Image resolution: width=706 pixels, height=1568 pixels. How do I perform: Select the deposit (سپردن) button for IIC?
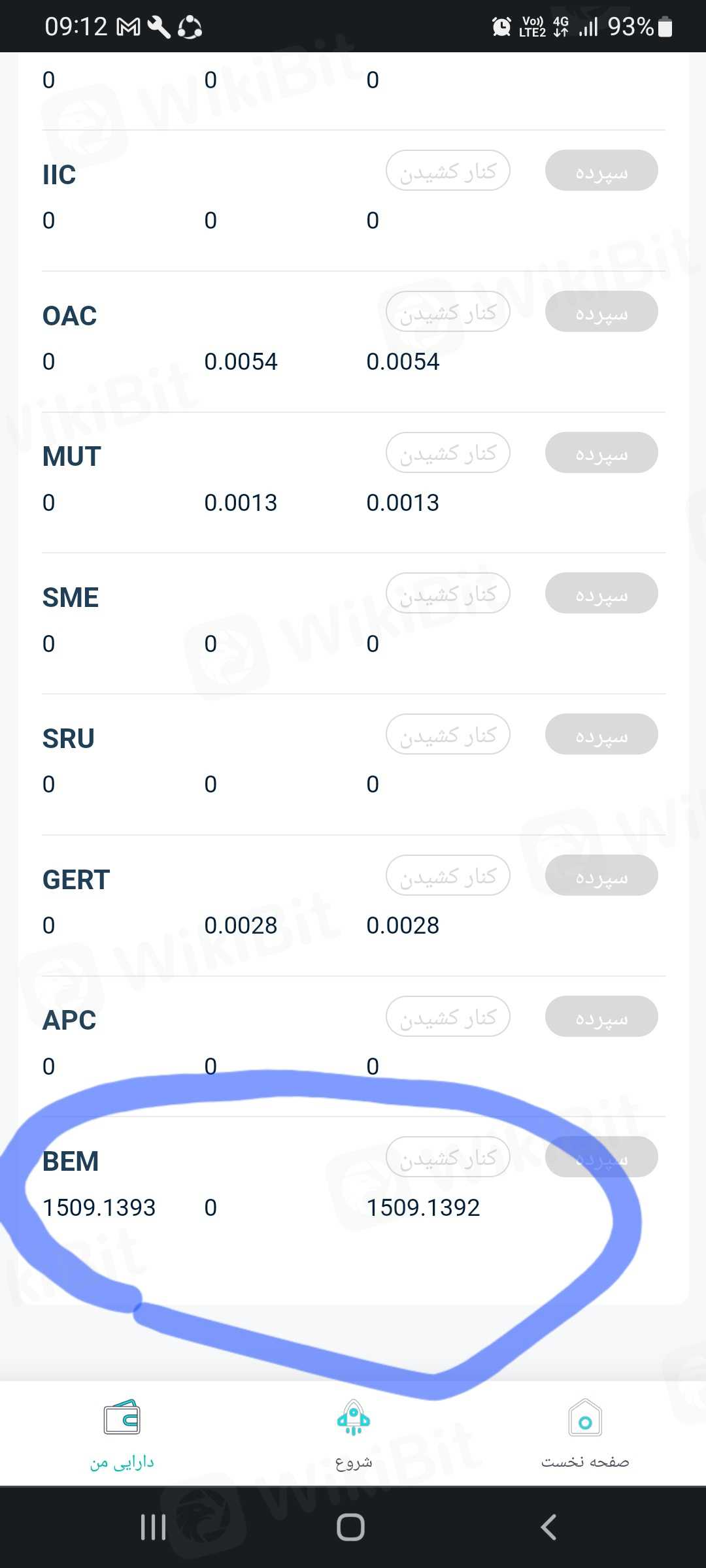[601, 171]
